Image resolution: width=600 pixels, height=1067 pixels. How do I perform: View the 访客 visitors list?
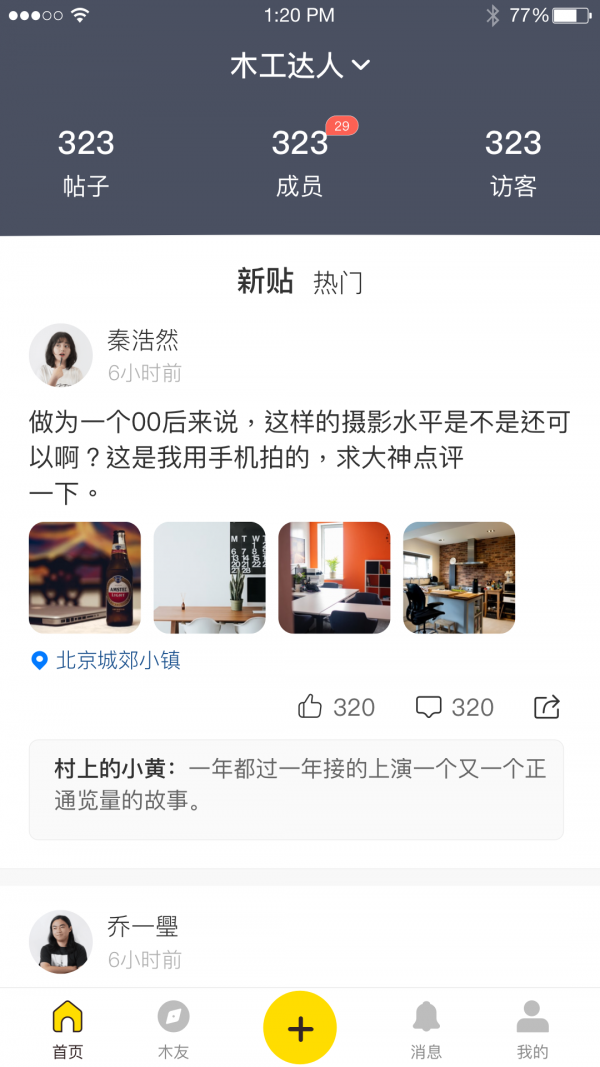pyautogui.click(x=513, y=162)
